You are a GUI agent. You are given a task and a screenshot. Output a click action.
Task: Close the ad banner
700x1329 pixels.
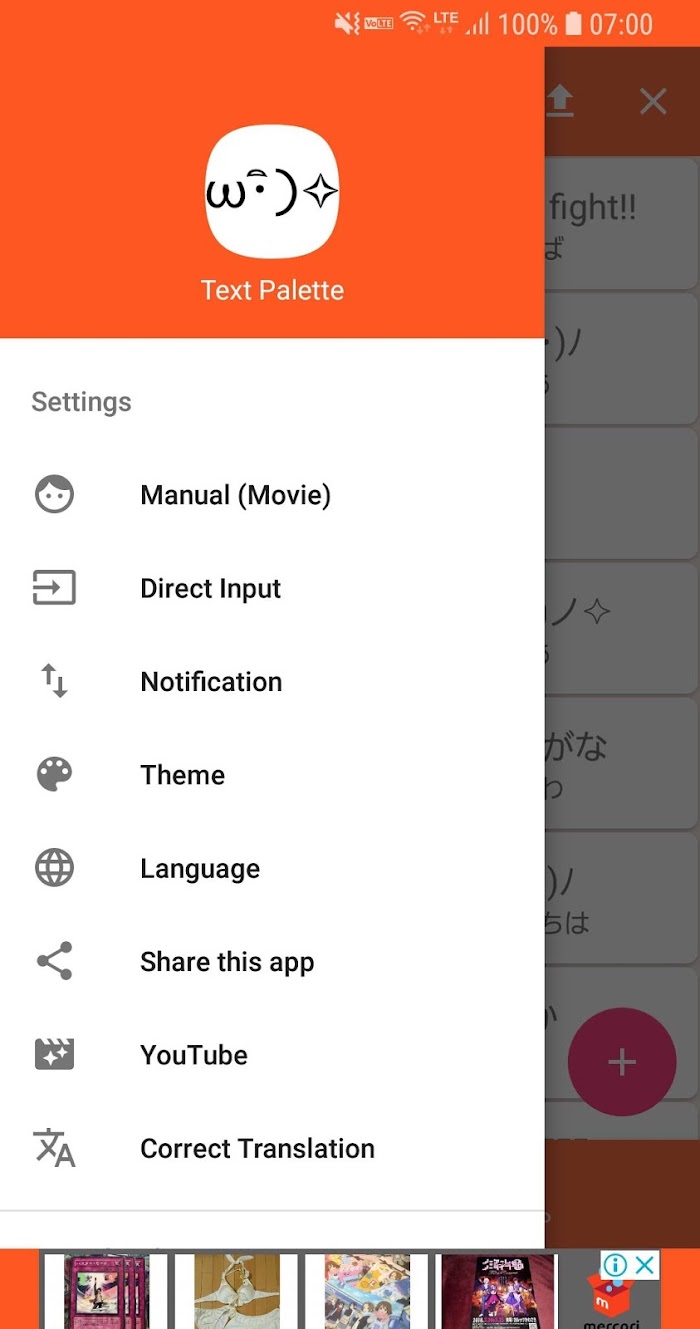646,1265
